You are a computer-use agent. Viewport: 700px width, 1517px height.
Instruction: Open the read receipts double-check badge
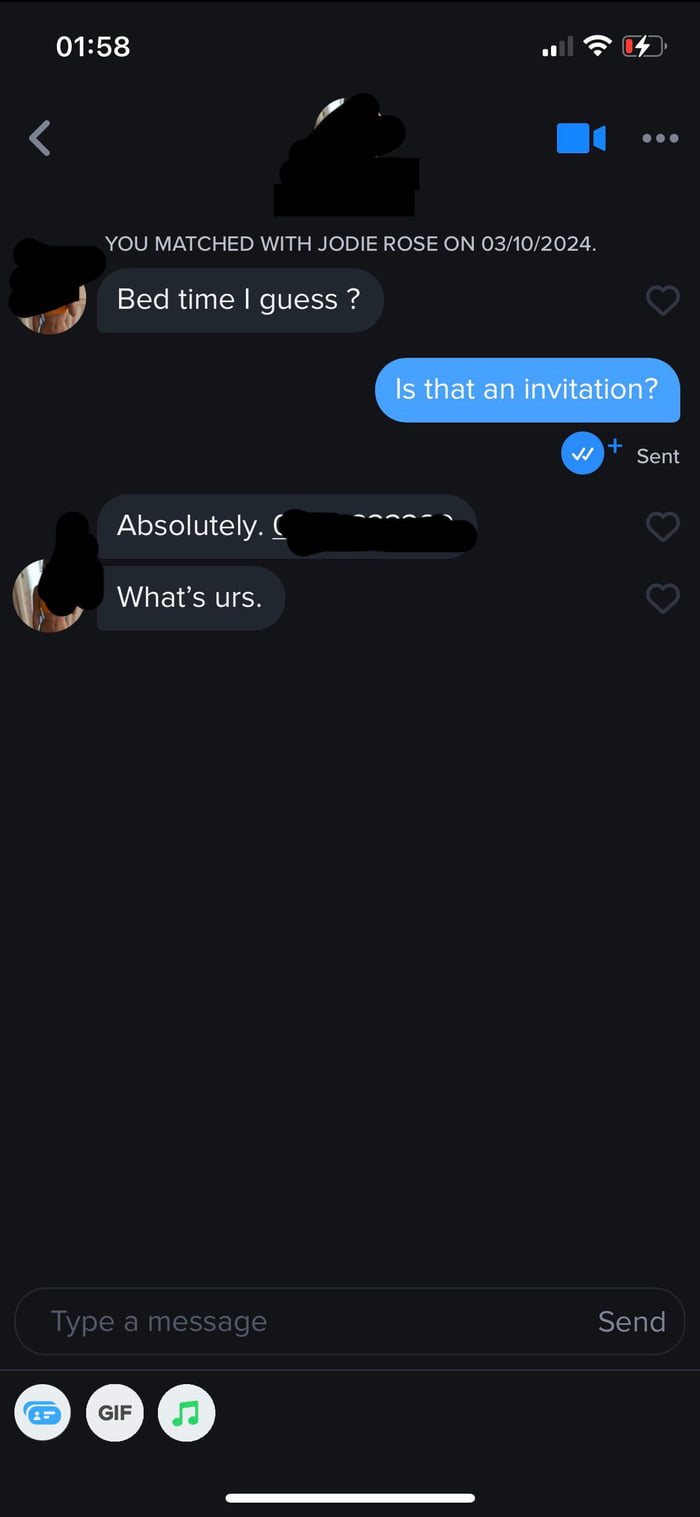[x=583, y=454]
